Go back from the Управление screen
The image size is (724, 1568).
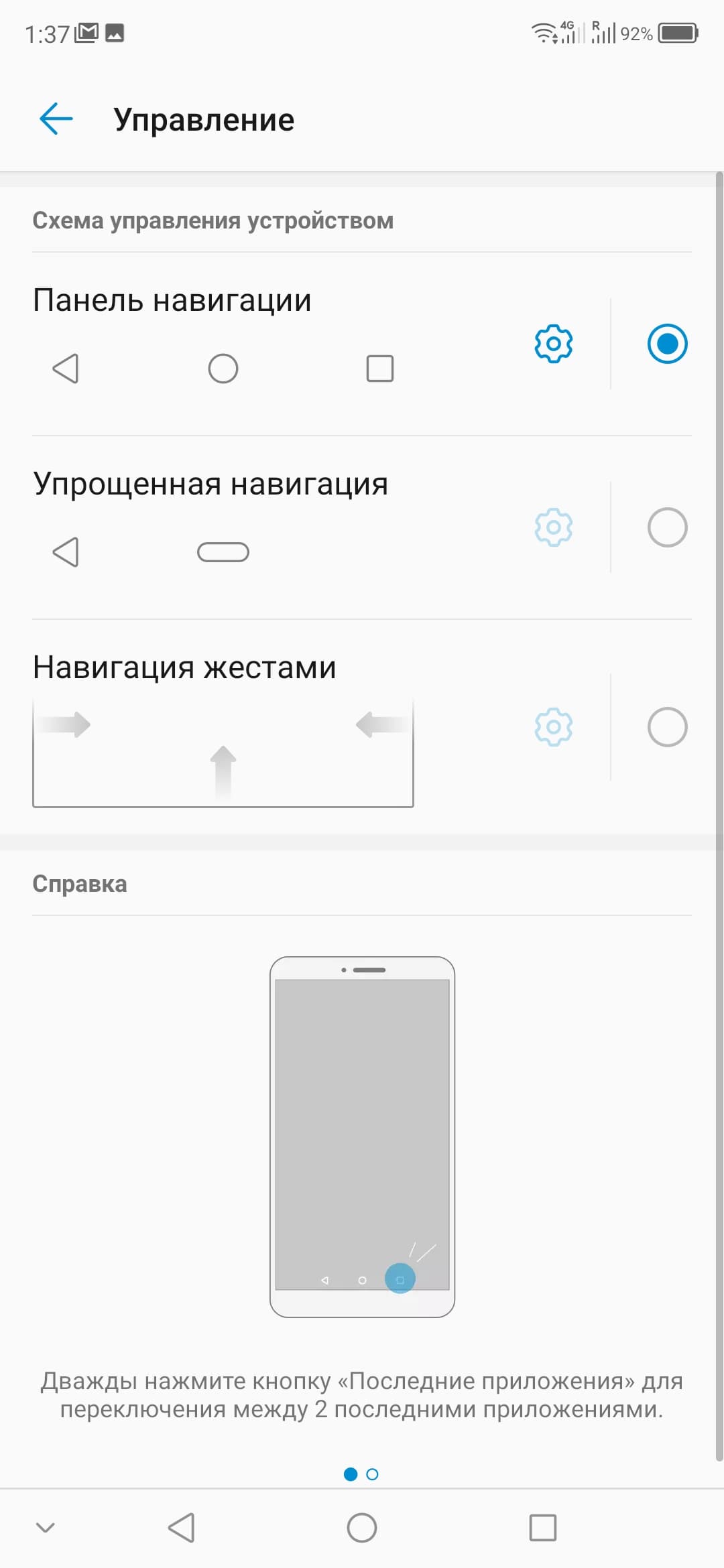point(56,119)
